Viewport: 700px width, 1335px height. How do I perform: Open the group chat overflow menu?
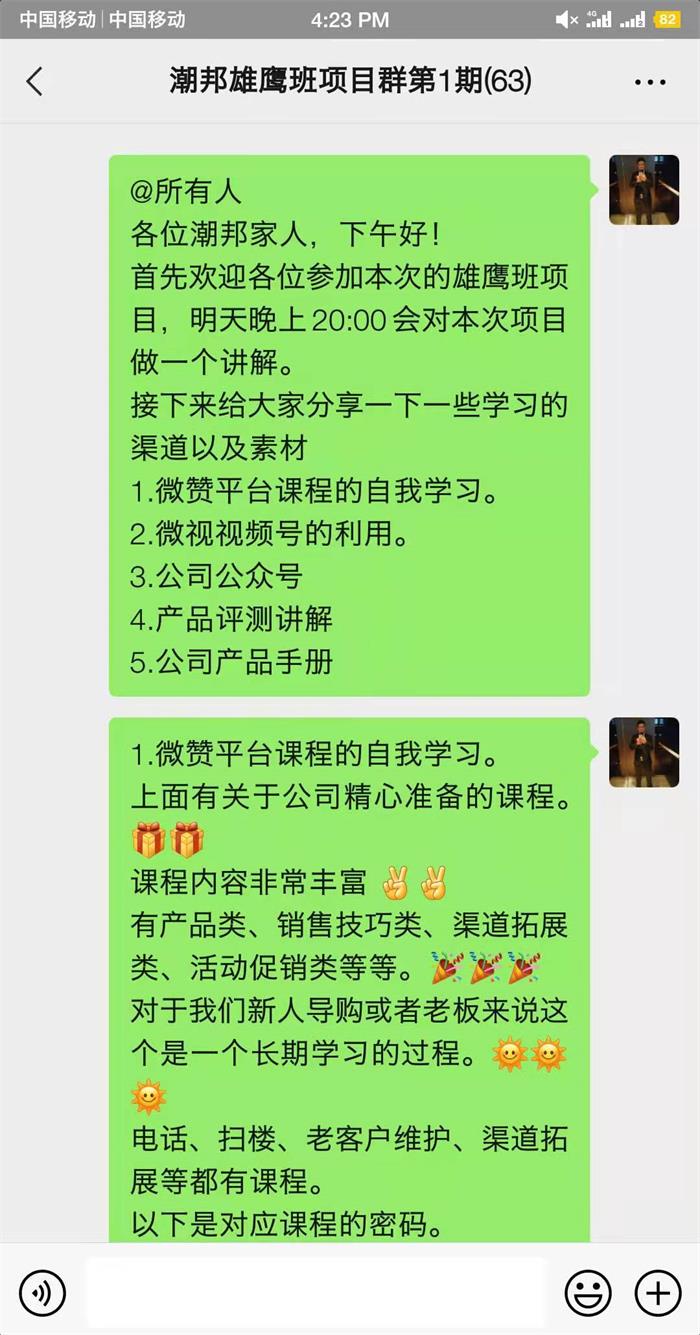pyautogui.click(x=650, y=82)
